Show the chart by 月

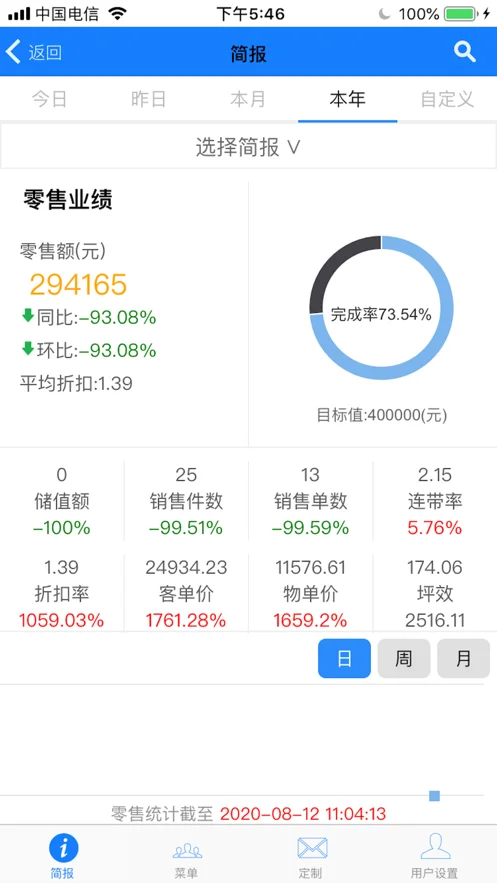tap(463, 658)
